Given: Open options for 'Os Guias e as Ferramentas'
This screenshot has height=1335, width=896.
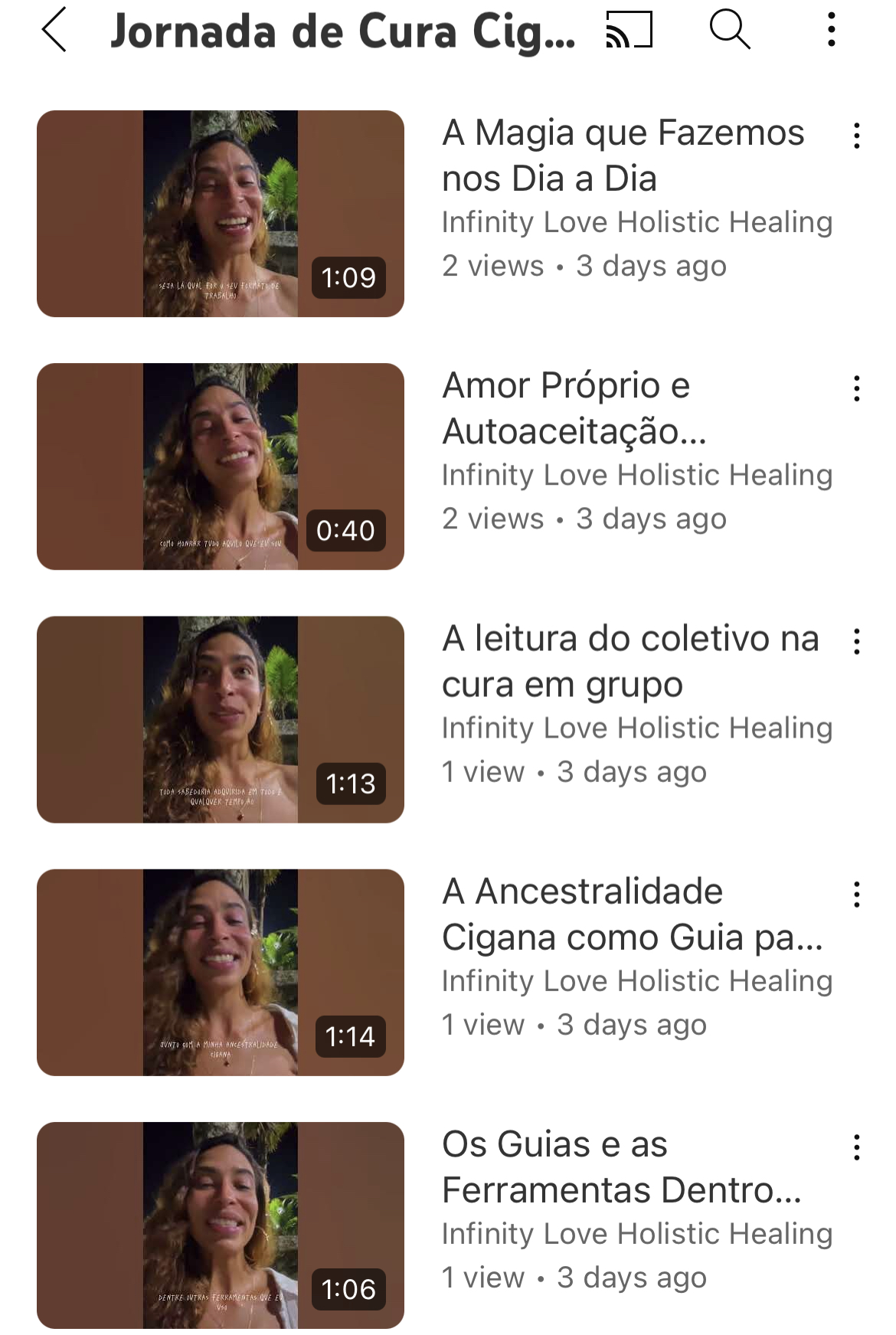Looking at the screenshot, I should (x=856, y=1147).
